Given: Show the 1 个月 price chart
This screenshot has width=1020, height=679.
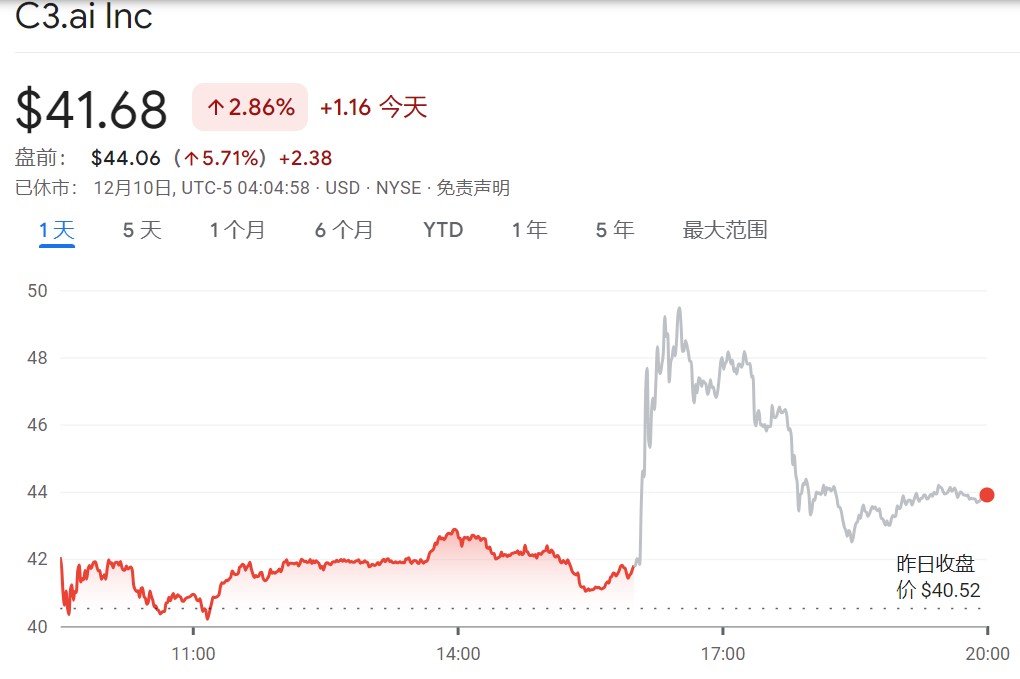Looking at the screenshot, I should (x=238, y=230).
